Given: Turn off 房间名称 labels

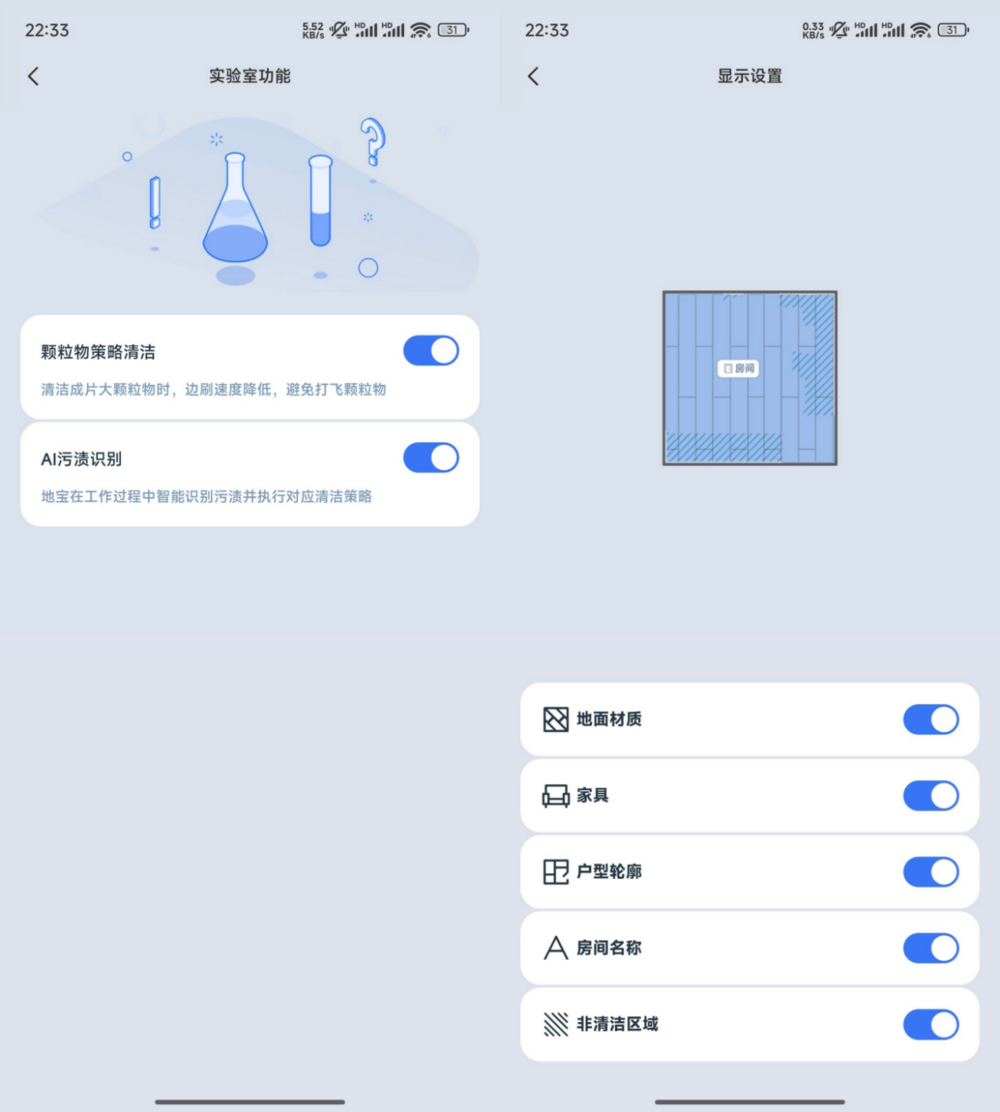Looking at the screenshot, I should pos(931,948).
